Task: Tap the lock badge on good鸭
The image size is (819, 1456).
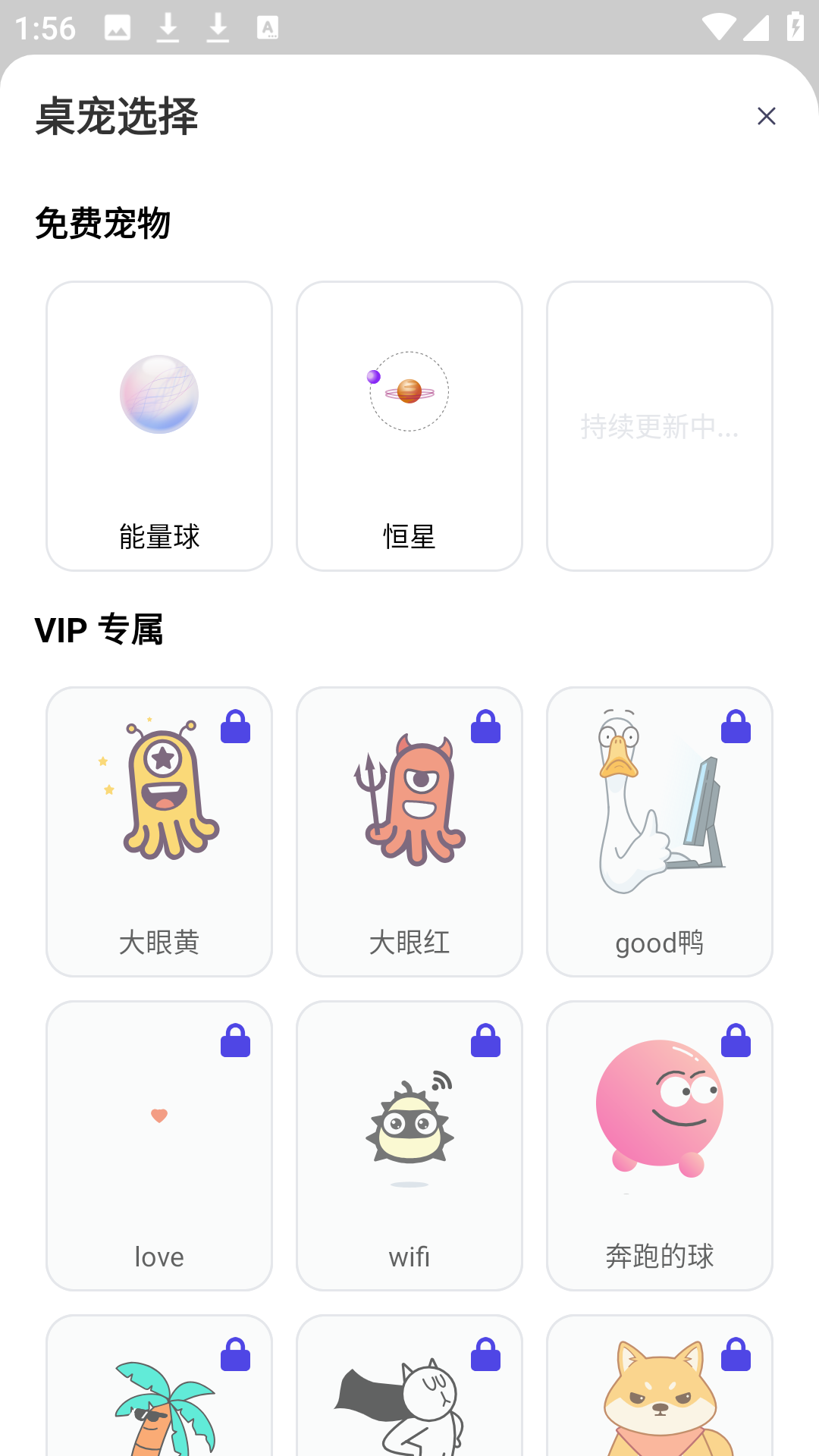Action: pos(736,726)
